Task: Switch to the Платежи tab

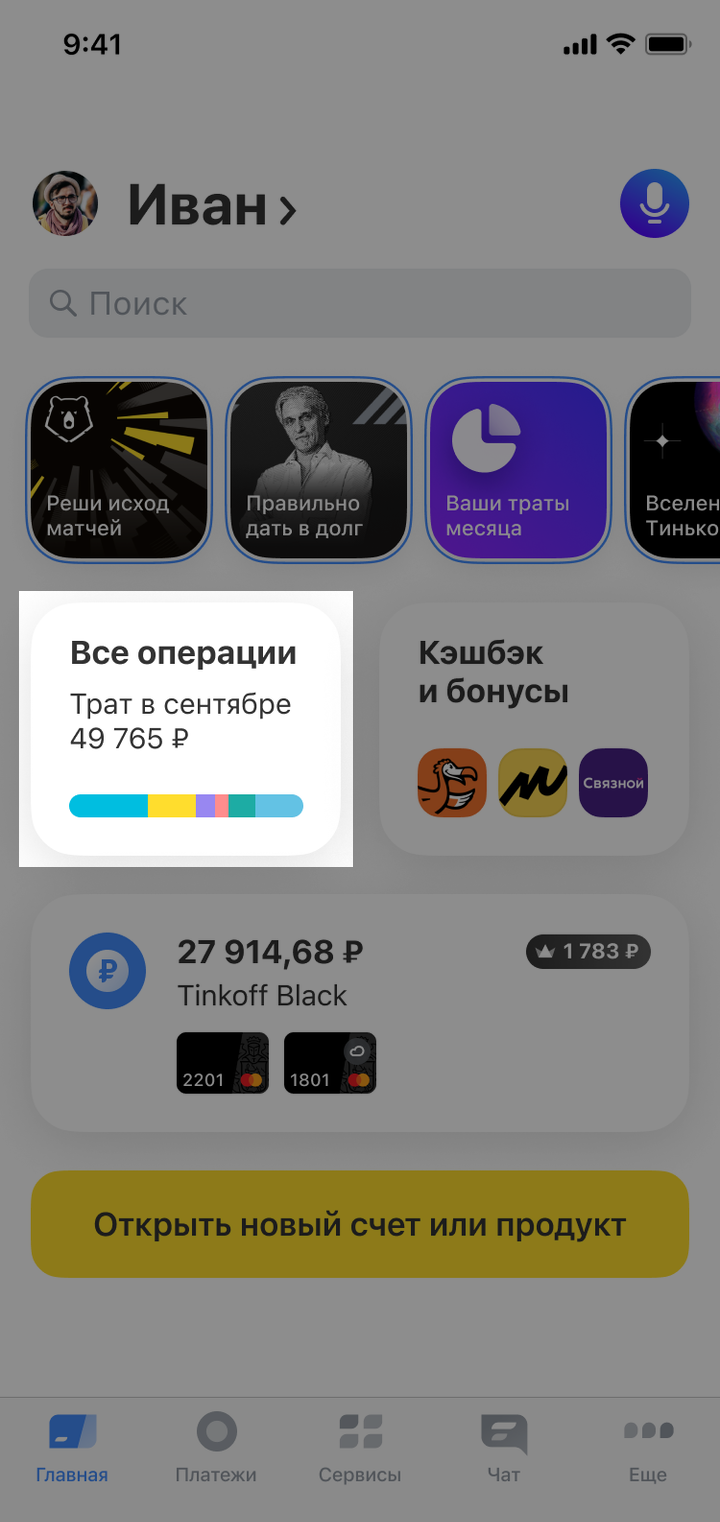Action: tap(216, 1448)
